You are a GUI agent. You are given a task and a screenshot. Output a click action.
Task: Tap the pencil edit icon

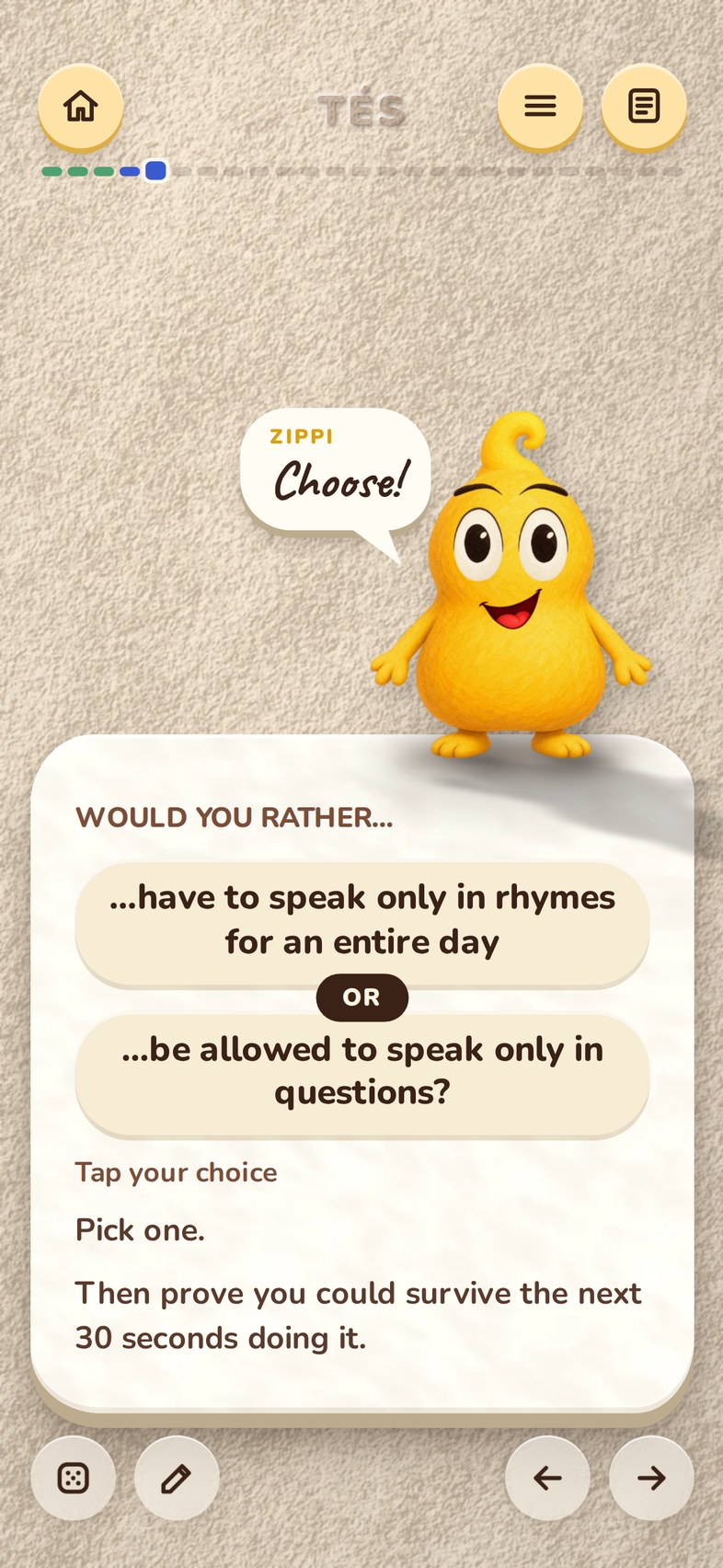click(x=177, y=1478)
